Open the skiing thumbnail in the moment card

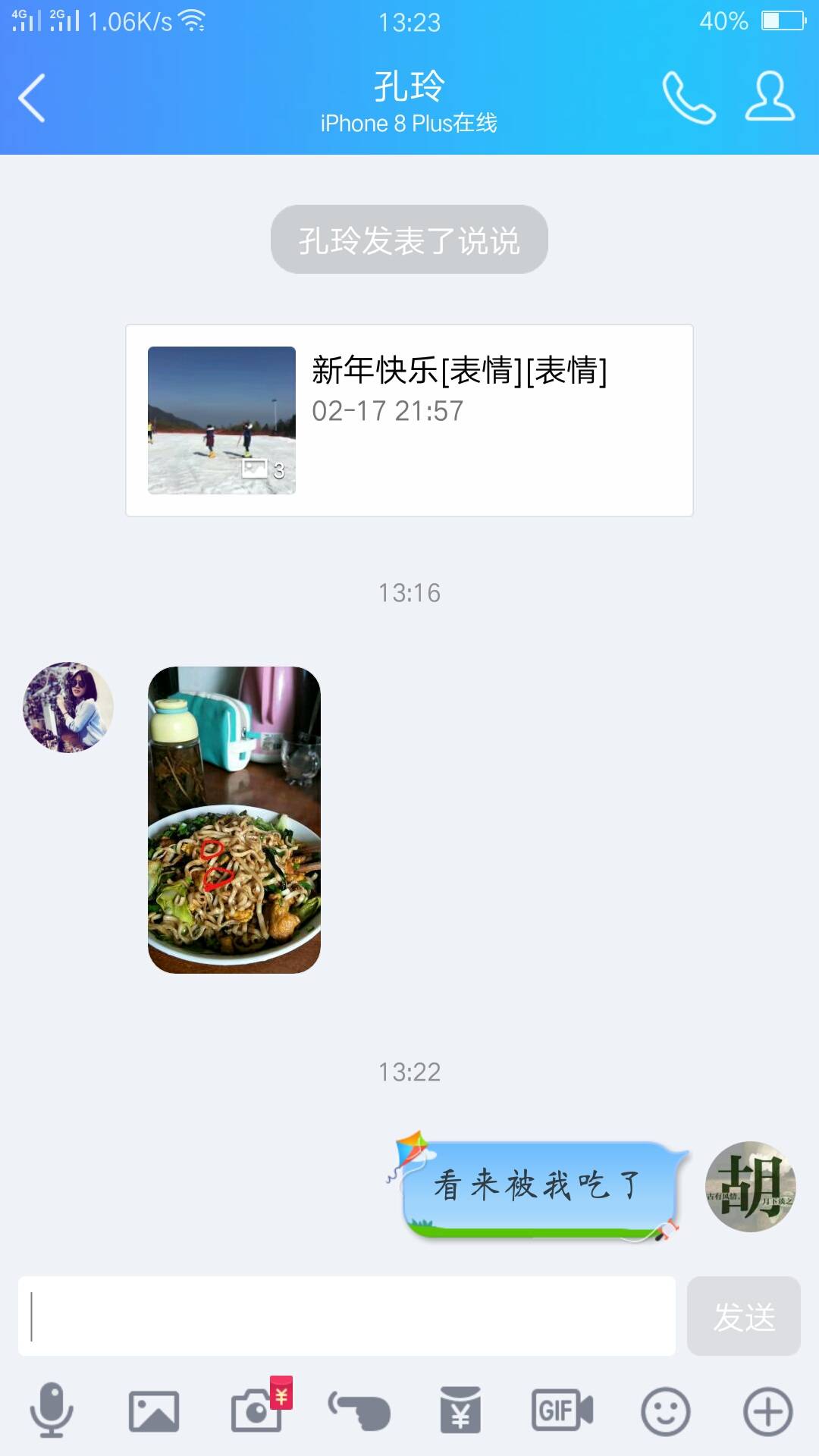219,416
